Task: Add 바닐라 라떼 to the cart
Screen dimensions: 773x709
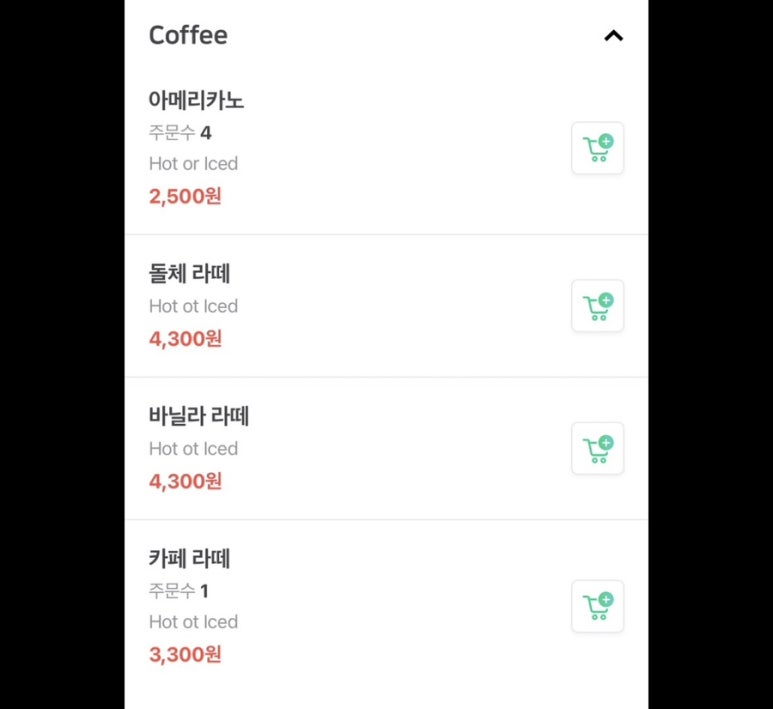Action: 597,448
